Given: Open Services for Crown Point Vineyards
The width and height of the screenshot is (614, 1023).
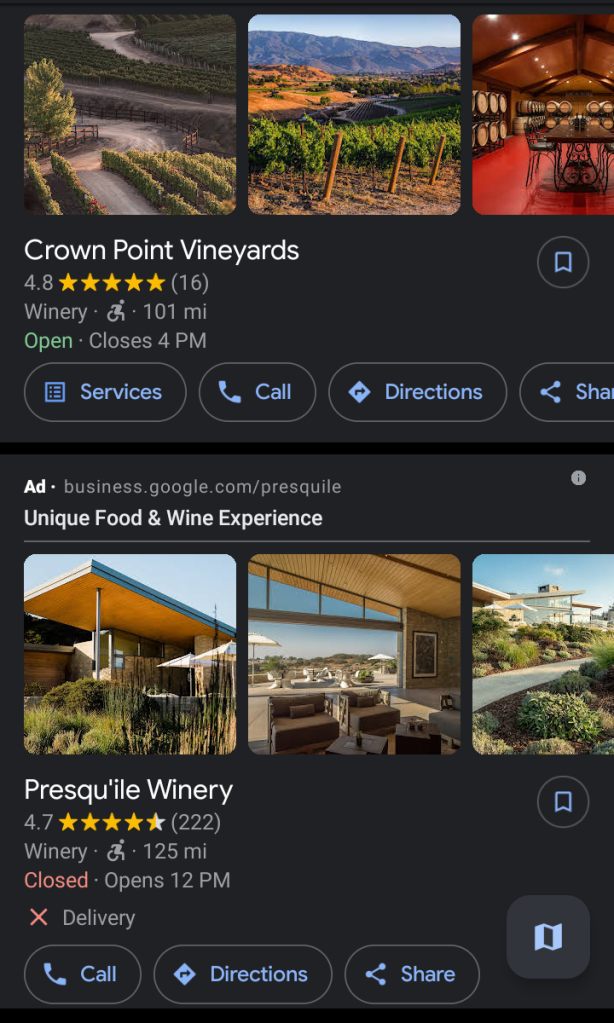Looking at the screenshot, I should tap(105, 392).
